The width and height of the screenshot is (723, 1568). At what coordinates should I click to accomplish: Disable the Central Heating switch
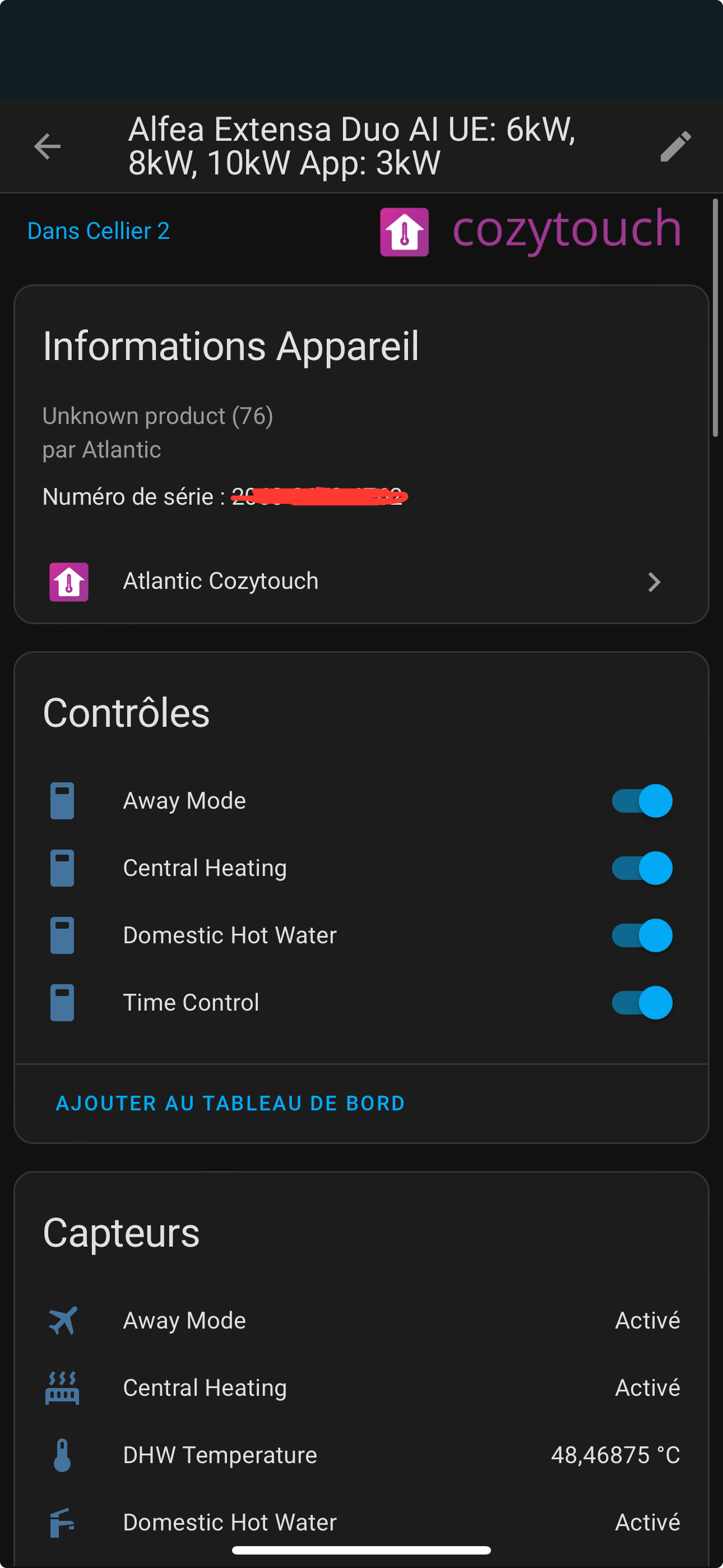point(641,868)
